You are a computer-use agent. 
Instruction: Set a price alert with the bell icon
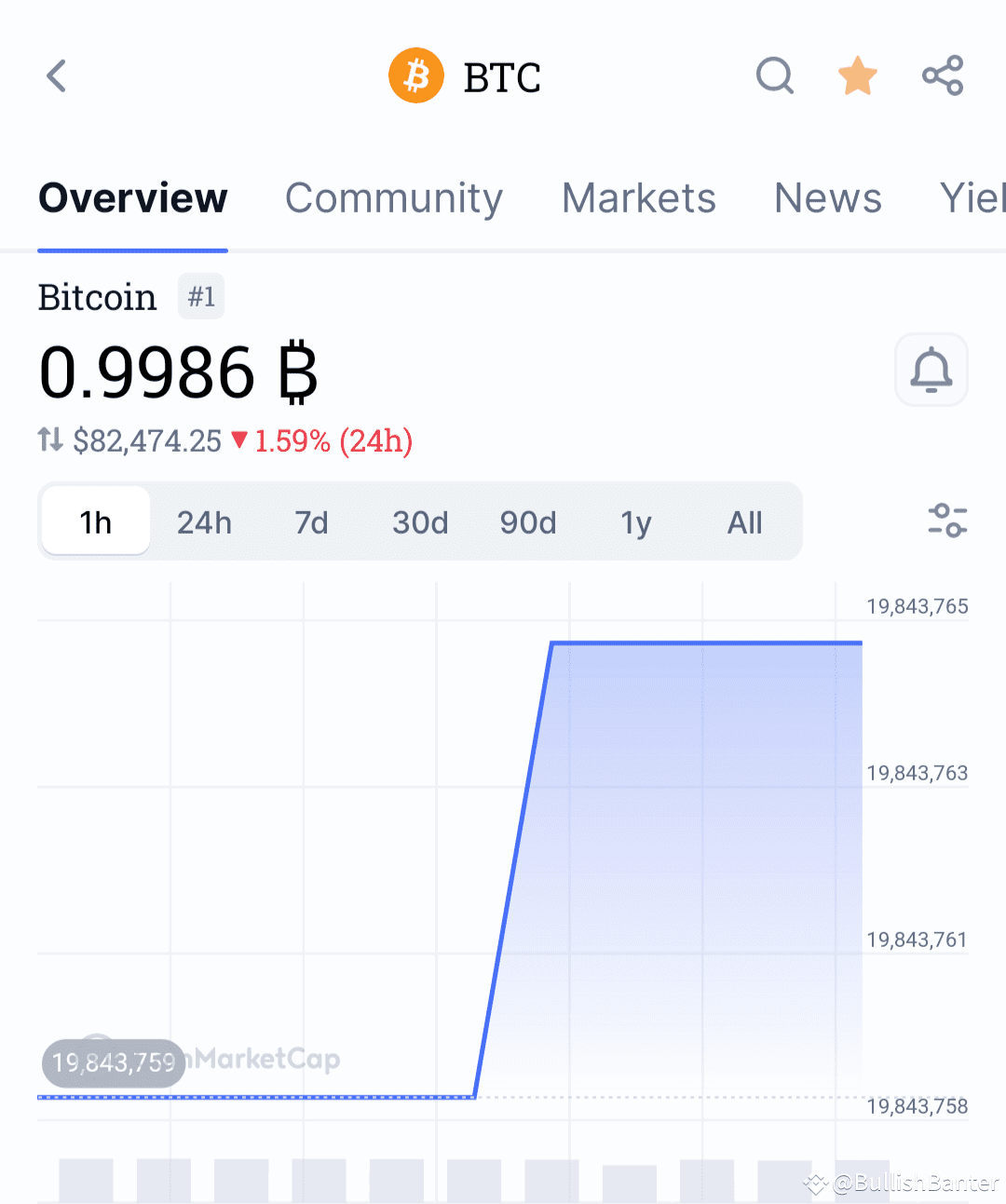(x=931, y=370)
